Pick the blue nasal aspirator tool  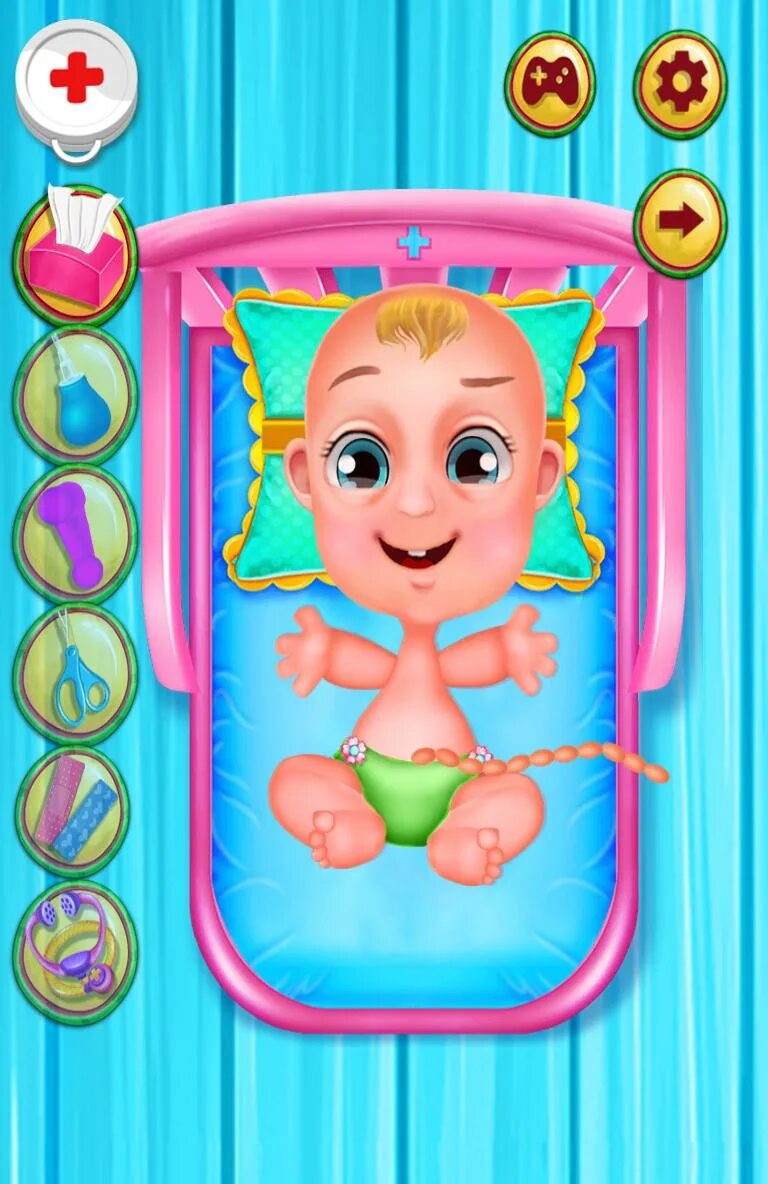[75, 394]
